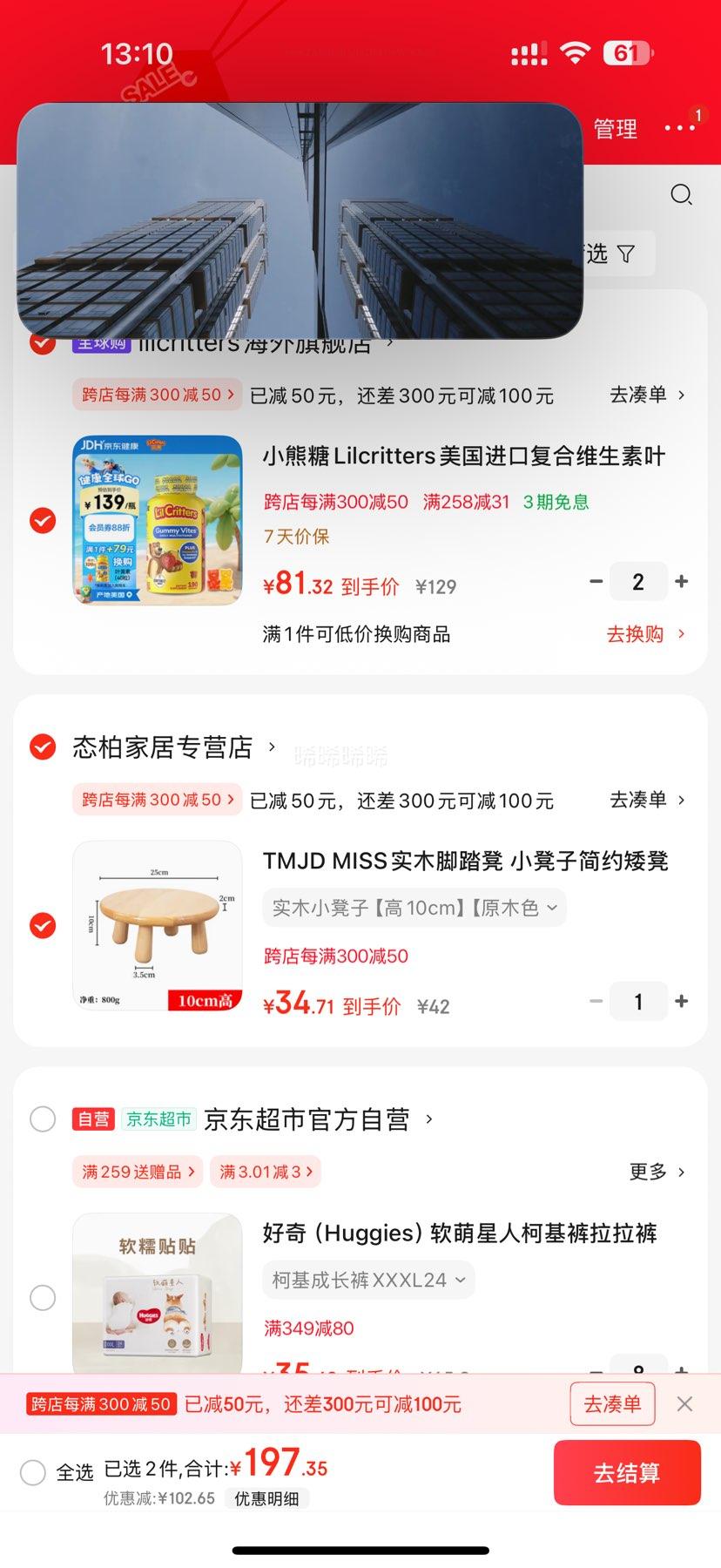Tap 管理 to manage the cart

click(615, 129)
